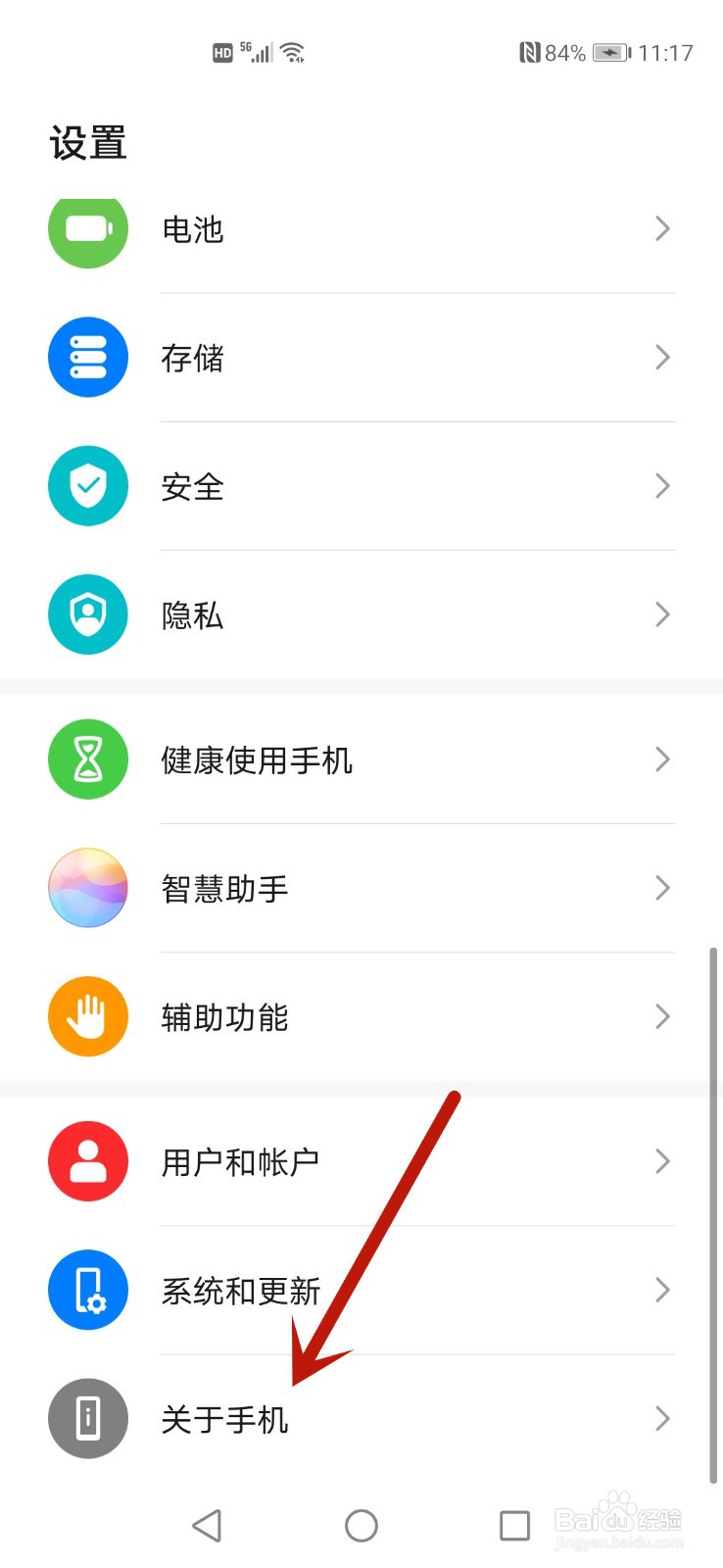Image resolution: width=723 pixels, height=1568 pixels.
Task: Select the Accessibility (辅助功能) hand icon
Action: (x=87, y=1016)
